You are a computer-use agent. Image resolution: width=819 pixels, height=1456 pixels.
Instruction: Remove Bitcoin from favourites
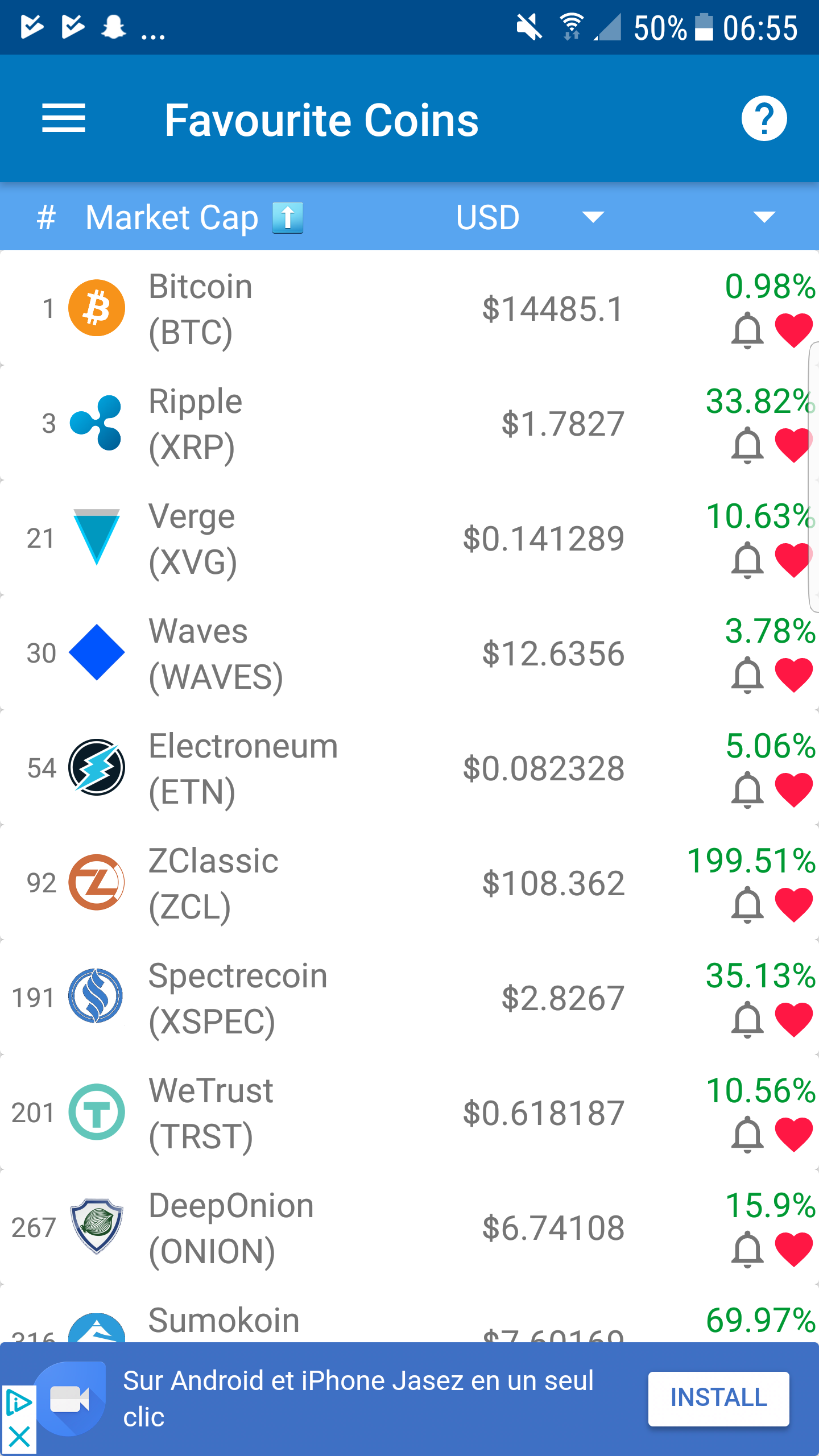[x=793, y=331]
